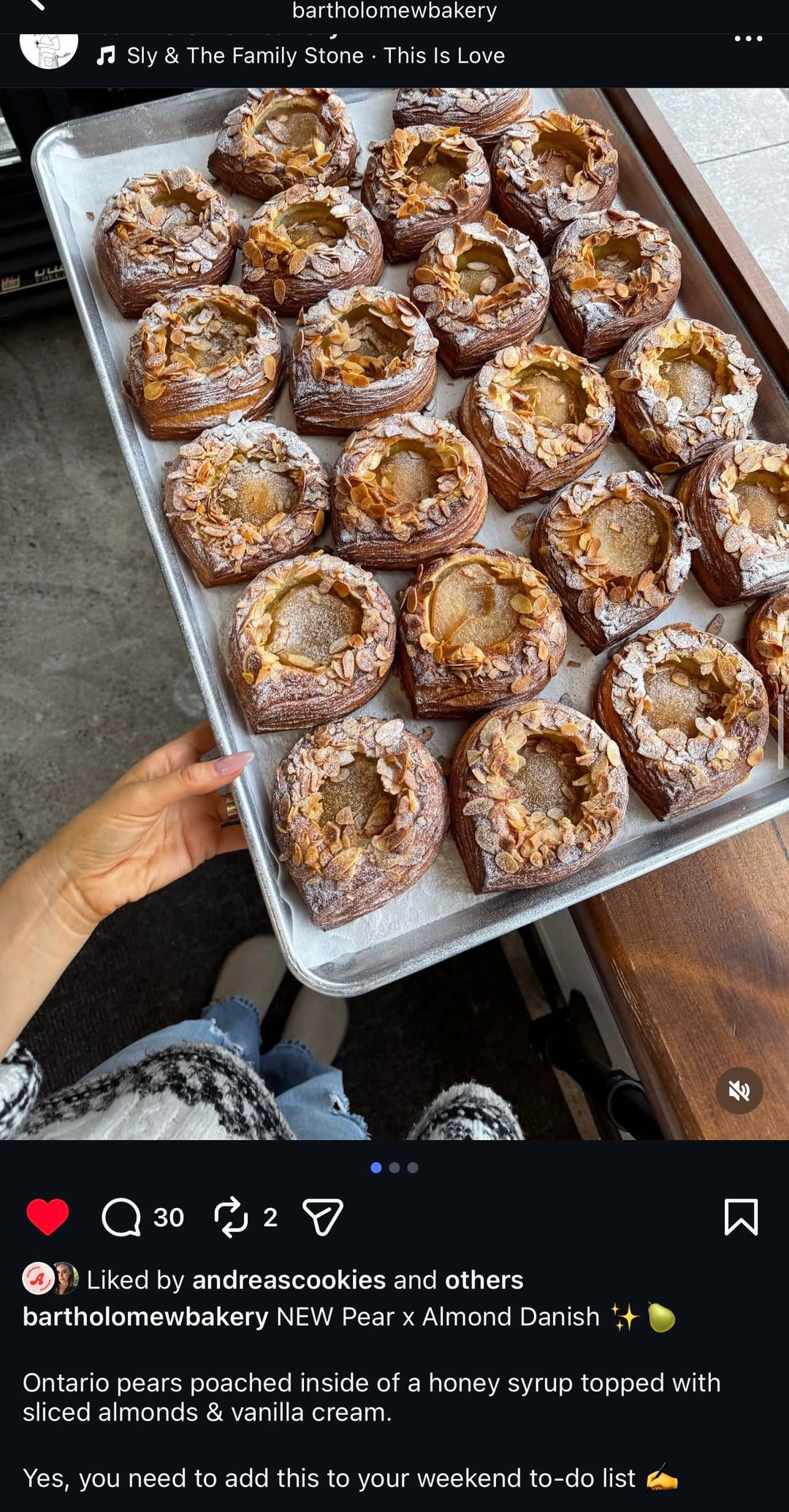Image resolution: width=789 pixels, height=1512 pixels.
Task: Open the bartholomewbakery profile picture
Action: pyautogui.click(x=48, y=50)
